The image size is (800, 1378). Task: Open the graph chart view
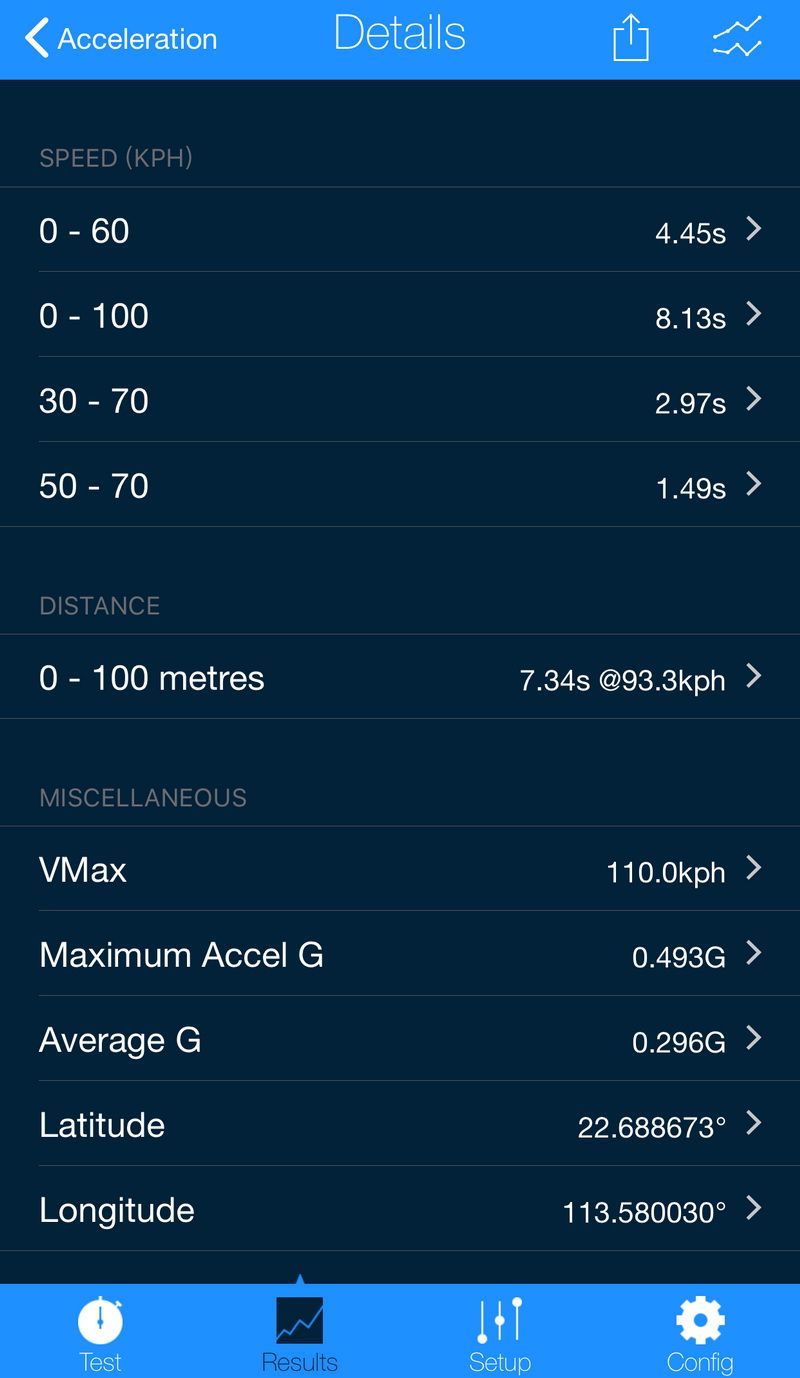pos(737,39)
